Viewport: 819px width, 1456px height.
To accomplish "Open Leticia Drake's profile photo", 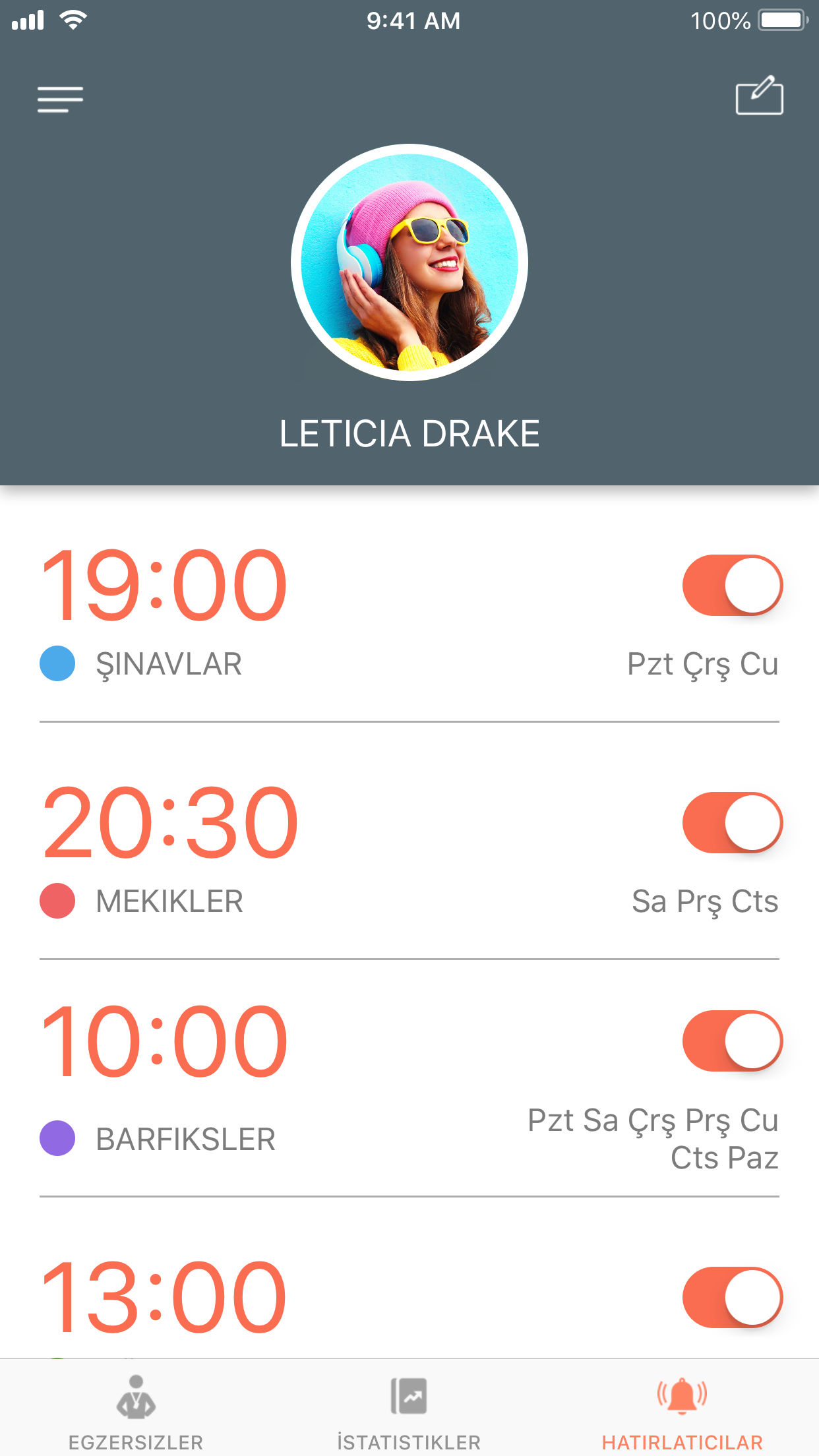I will coord(409,262).
